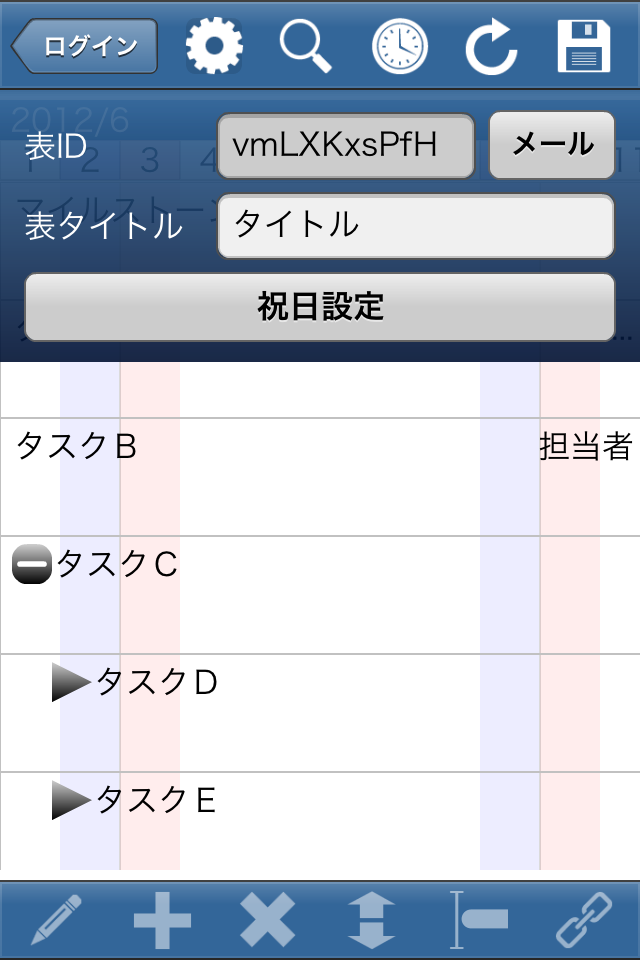Tap the メール button

(552, 145)
